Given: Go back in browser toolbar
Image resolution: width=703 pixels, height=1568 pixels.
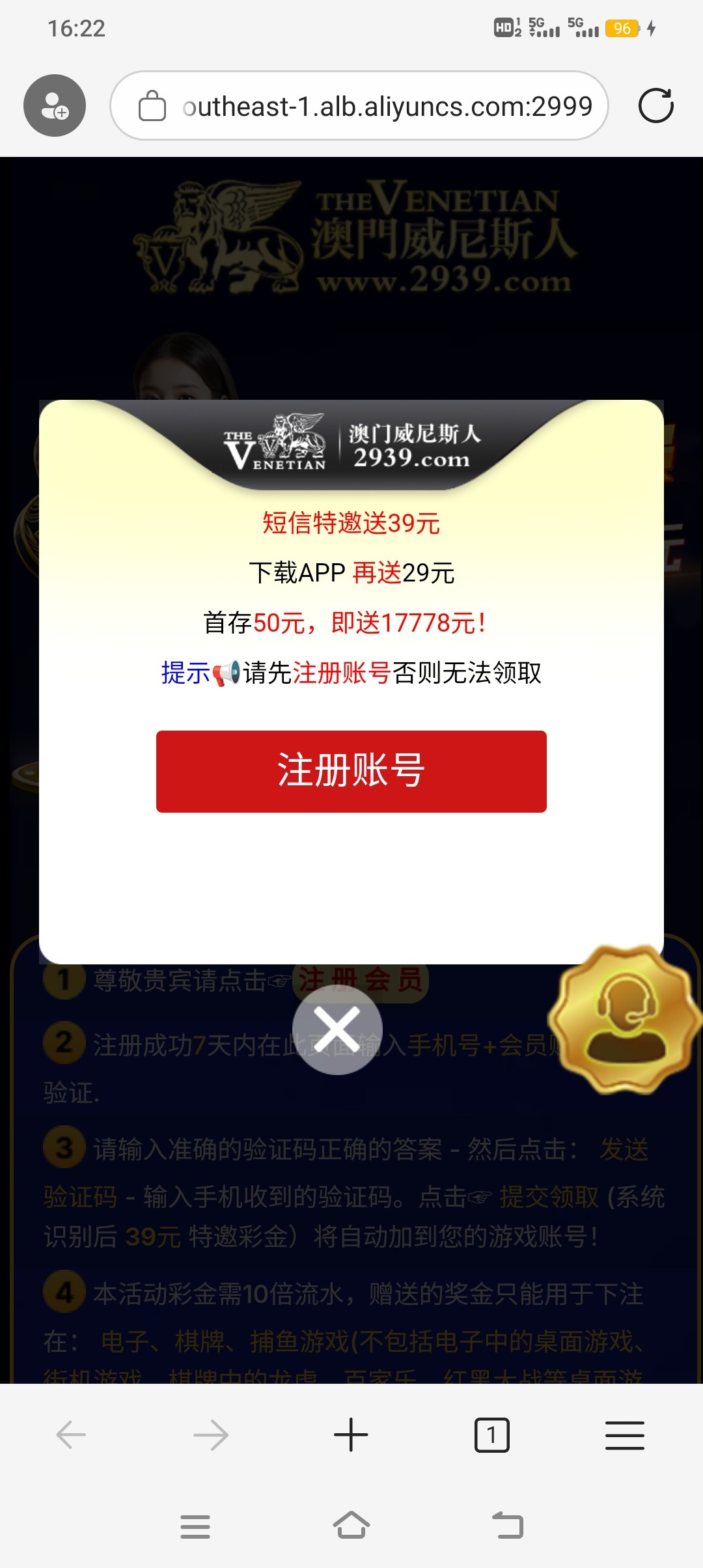Looking at the screenshot, I should tap(71, 1435).
